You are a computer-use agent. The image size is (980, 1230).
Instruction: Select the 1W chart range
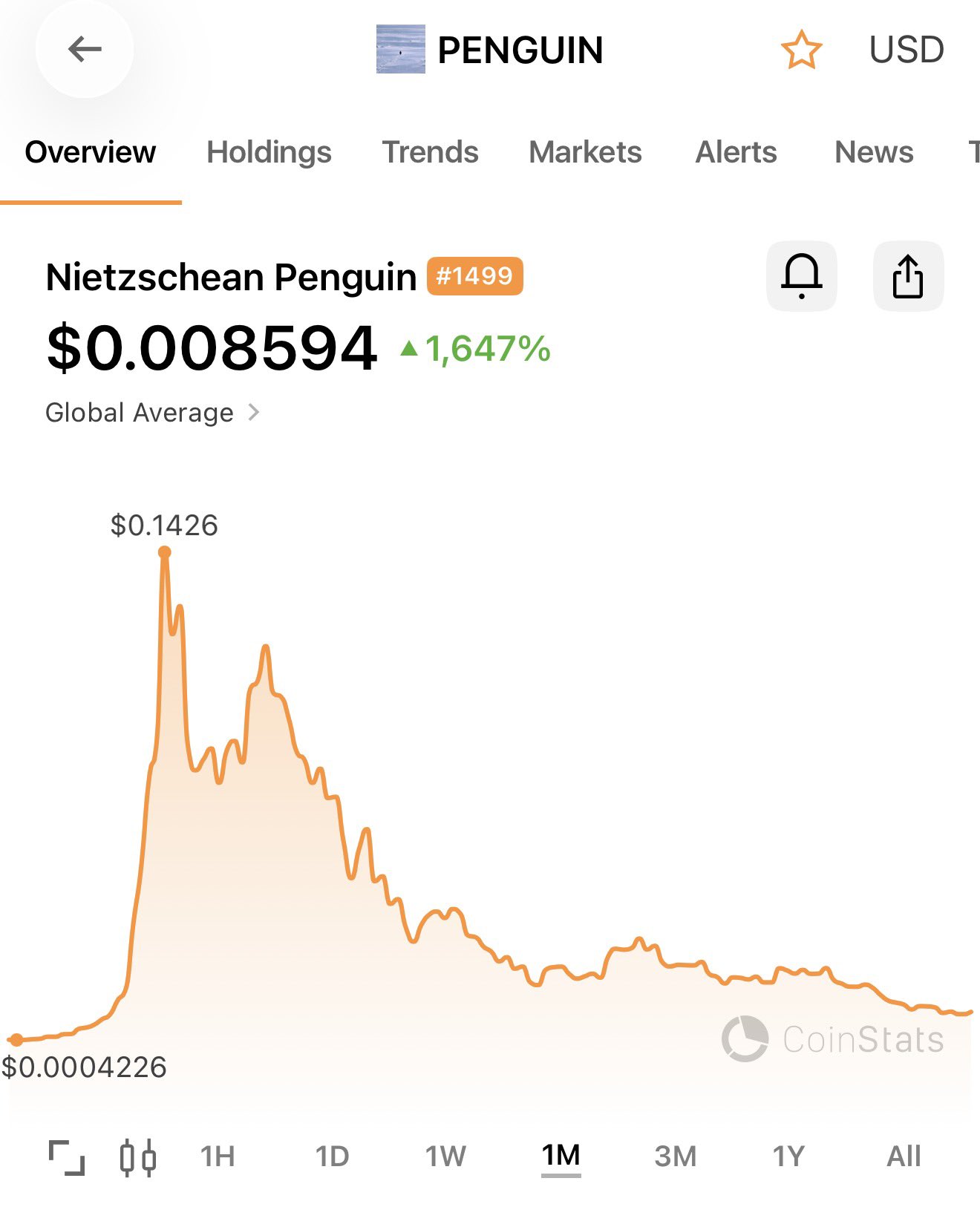[445, 1157]
